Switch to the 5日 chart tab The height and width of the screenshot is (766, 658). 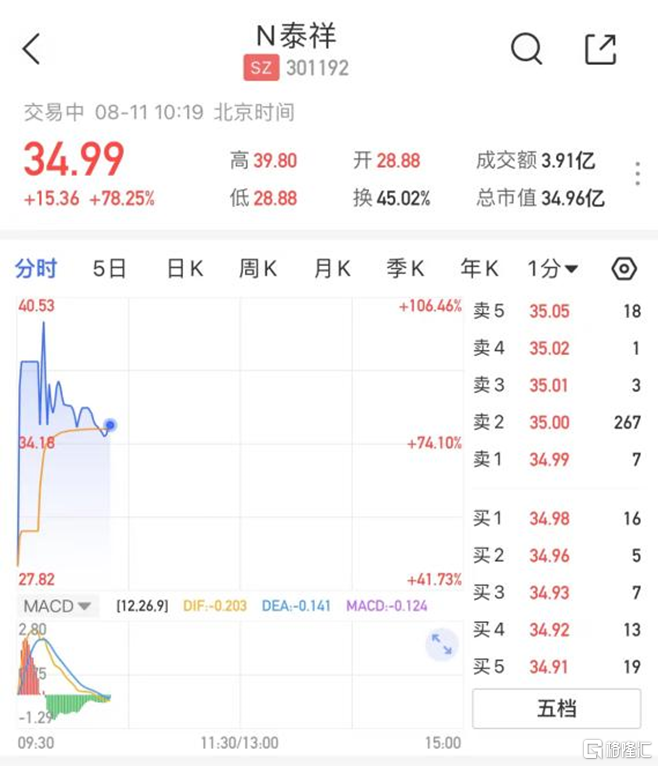[109, 268]
